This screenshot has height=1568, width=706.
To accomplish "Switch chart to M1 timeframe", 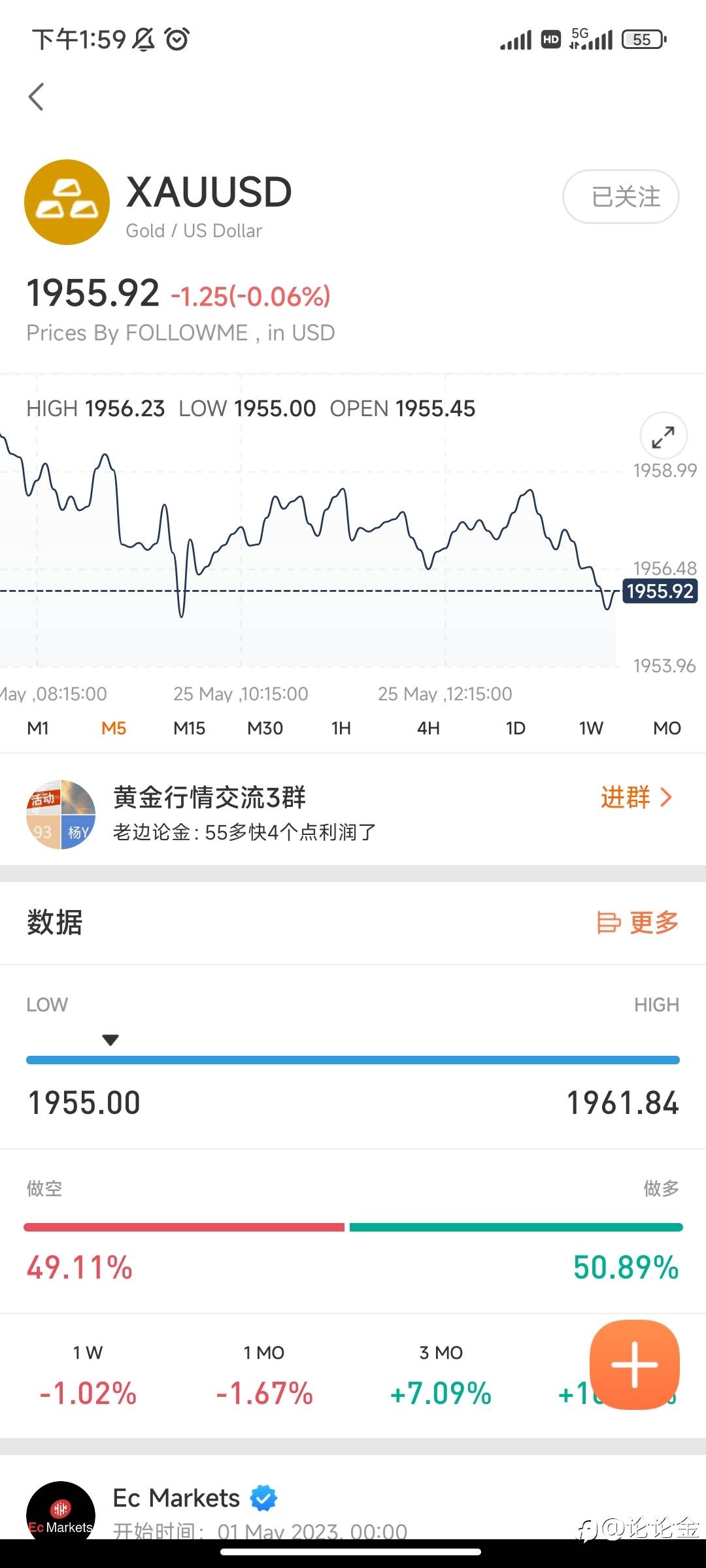I will coord(38,728).
